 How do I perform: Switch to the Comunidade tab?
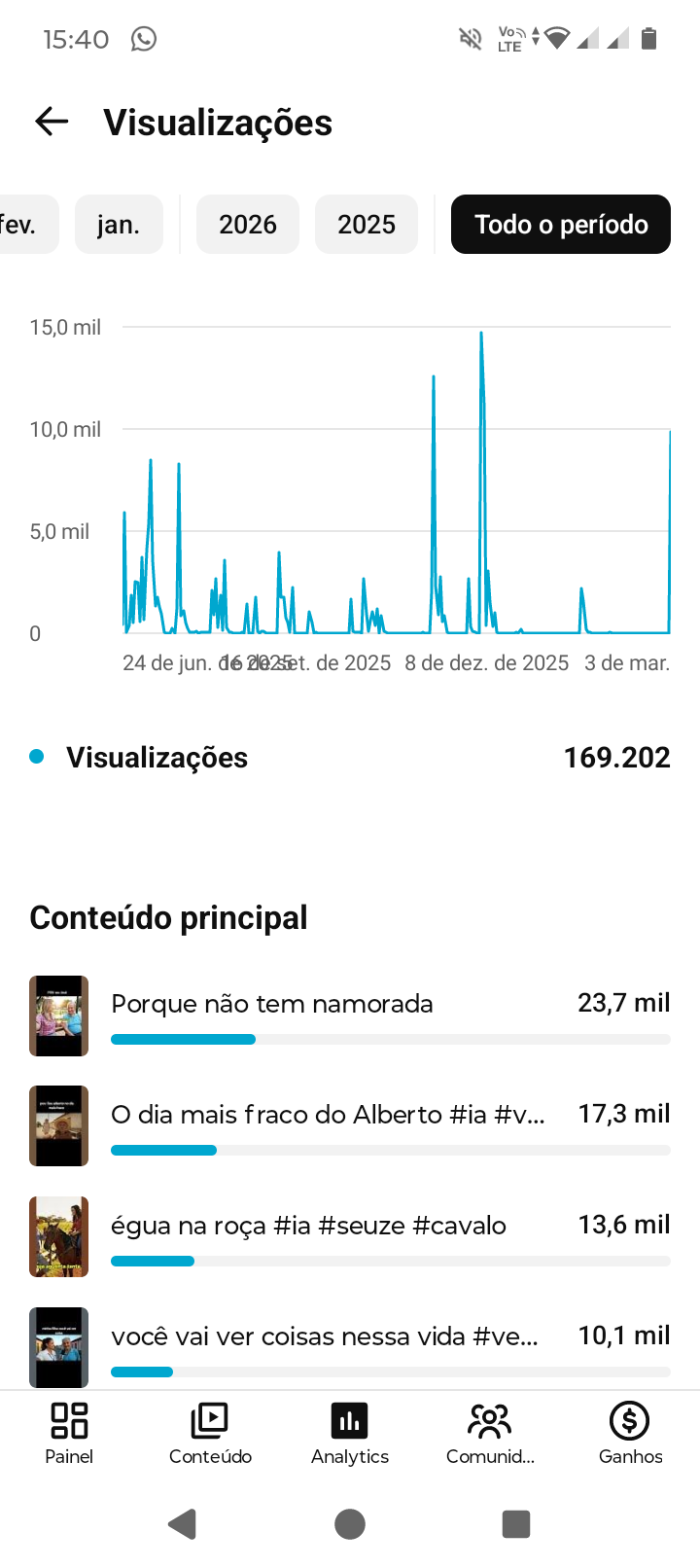(x=490, y=1433)
